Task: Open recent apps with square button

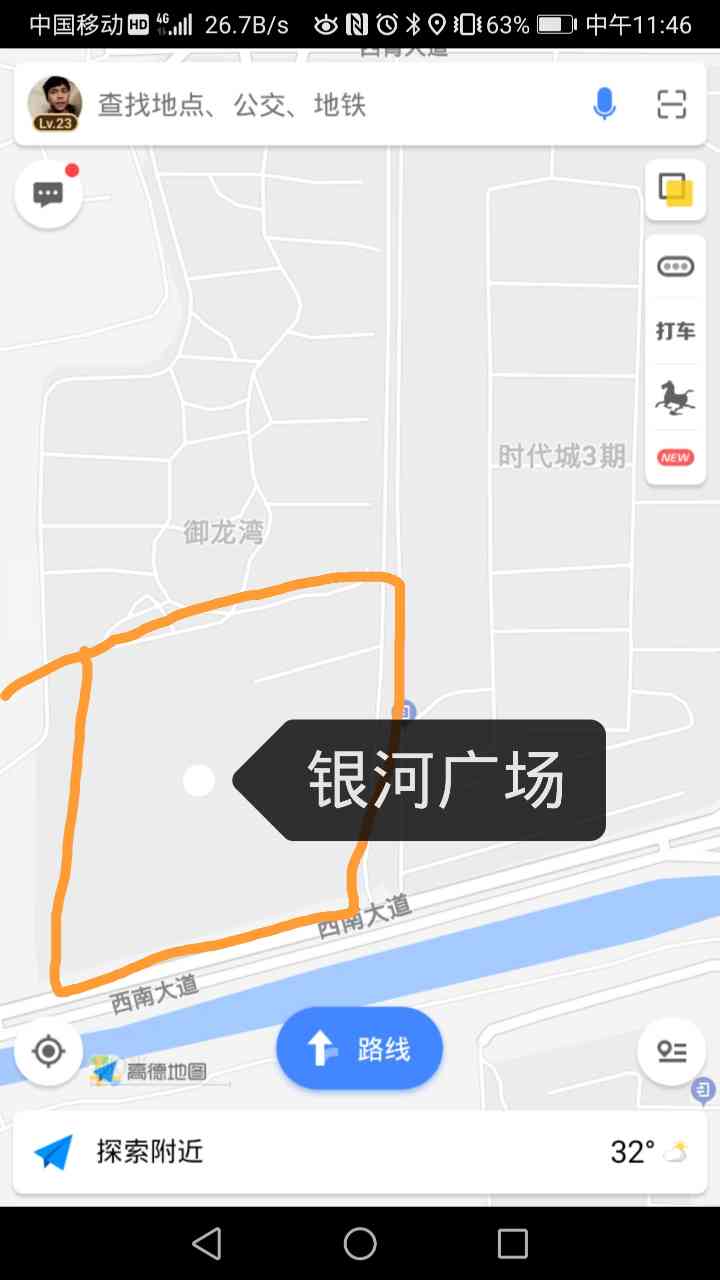Action: 512,1243
